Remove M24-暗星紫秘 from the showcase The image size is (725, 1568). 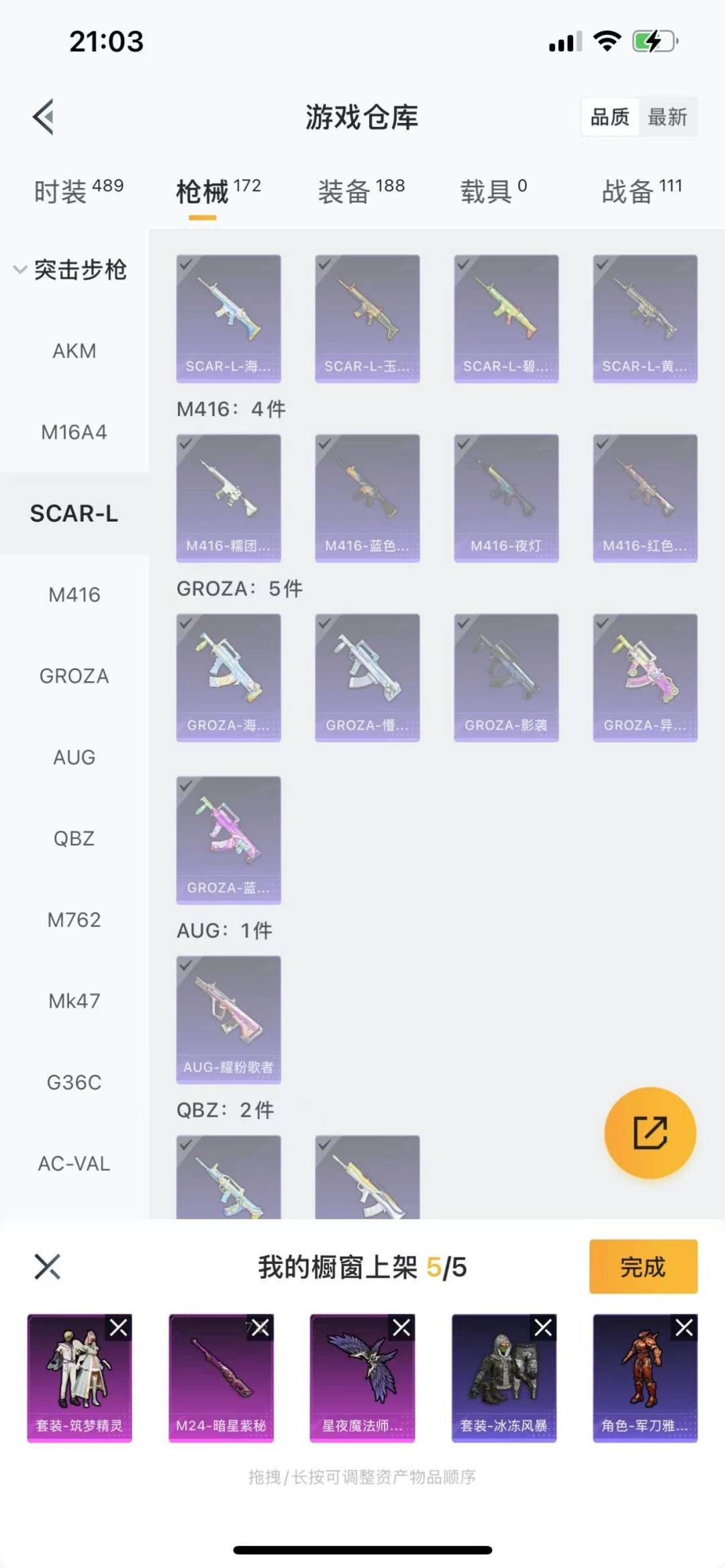click(260, 1327)
